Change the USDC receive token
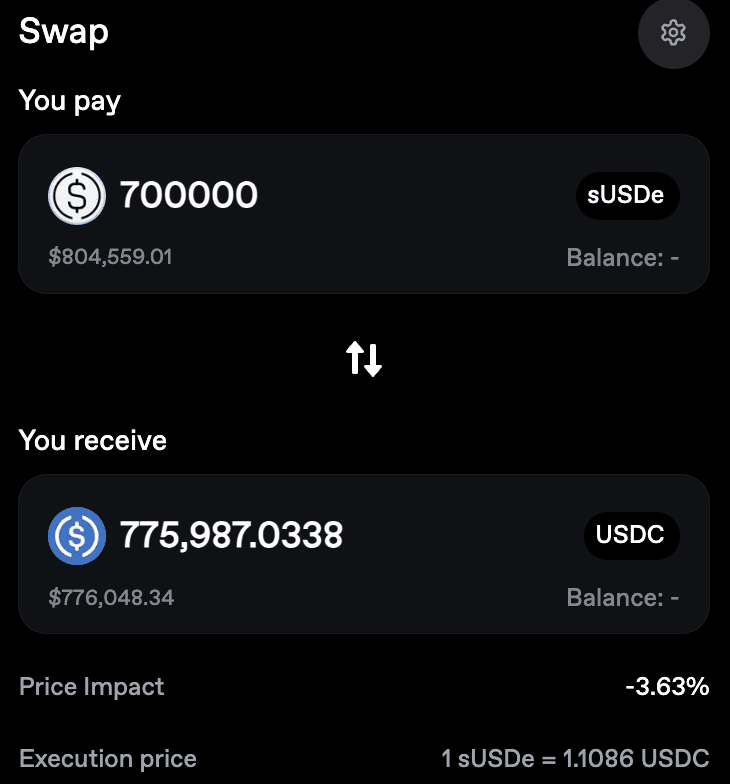 pyautogui.click(x=630, y=535)
